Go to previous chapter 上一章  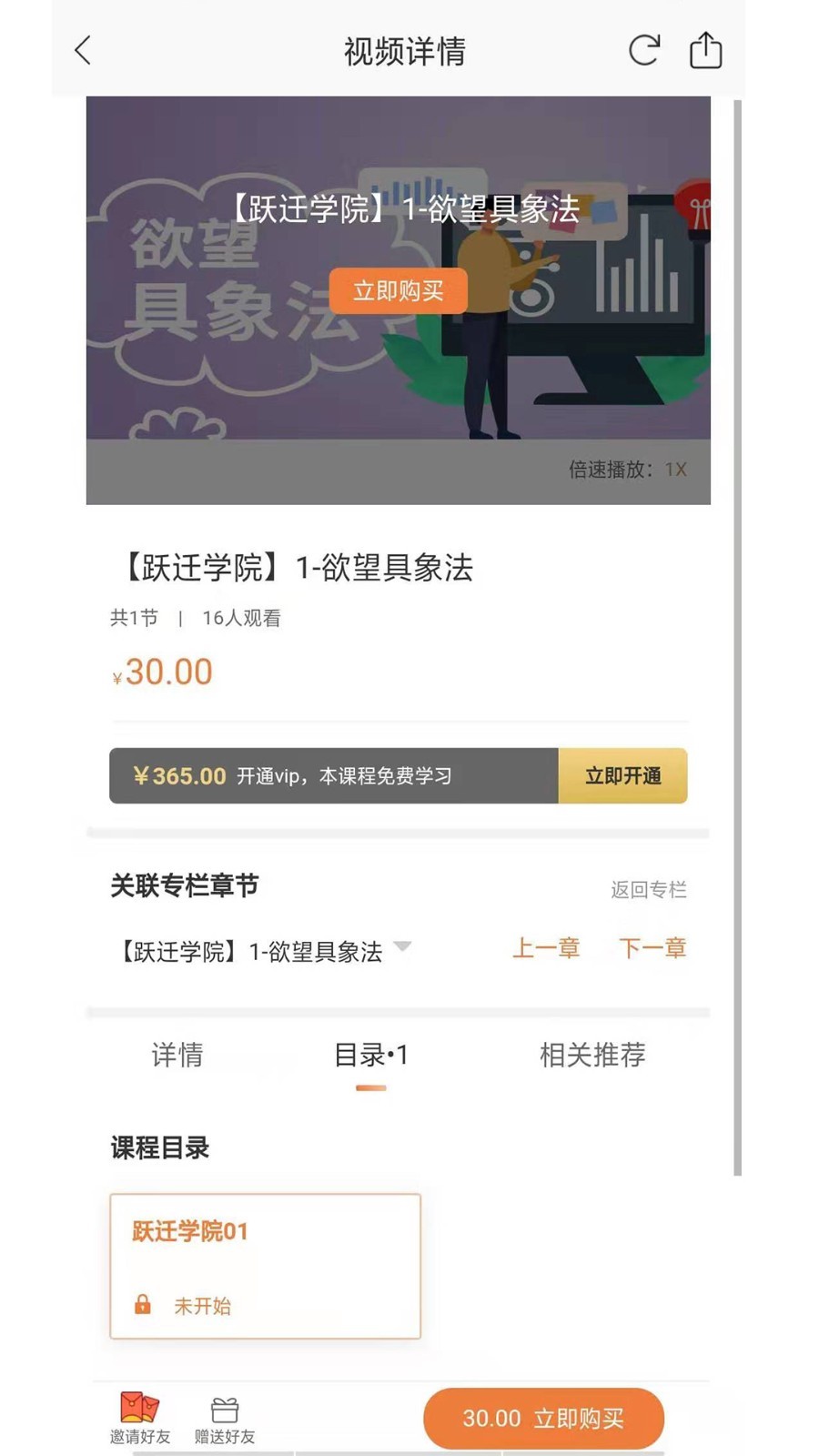[x=546, y=948]
